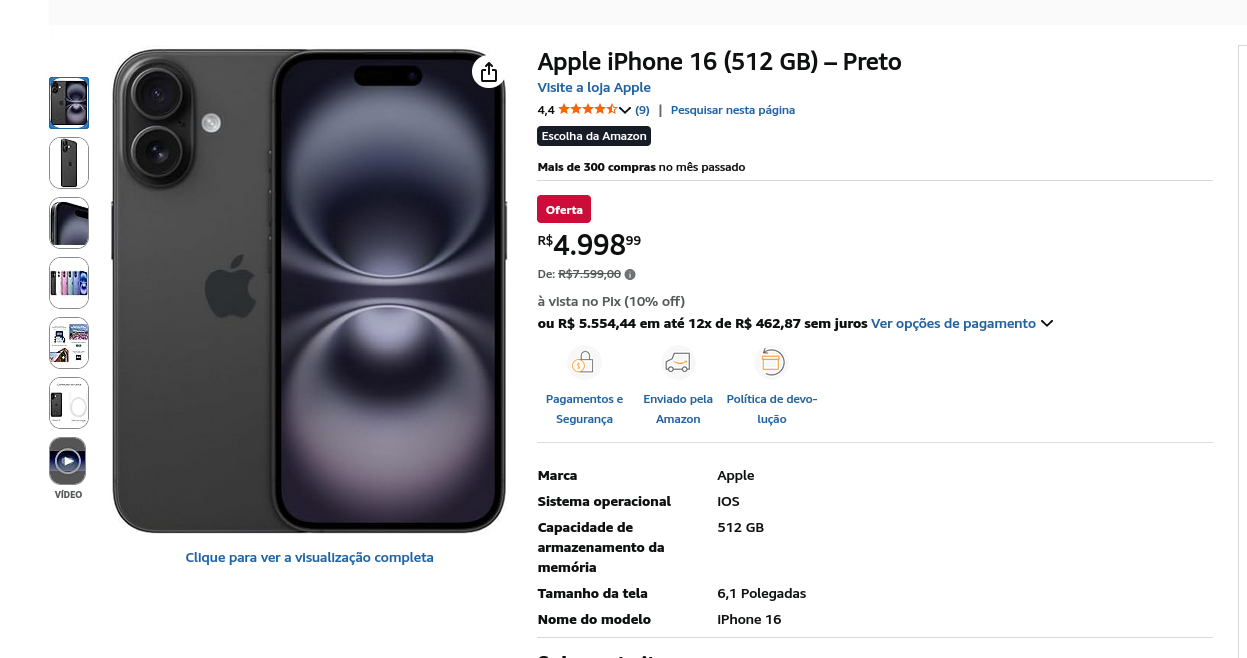Select the thumbnail showing all color options
1247x658 pixels.
(68, 283)
